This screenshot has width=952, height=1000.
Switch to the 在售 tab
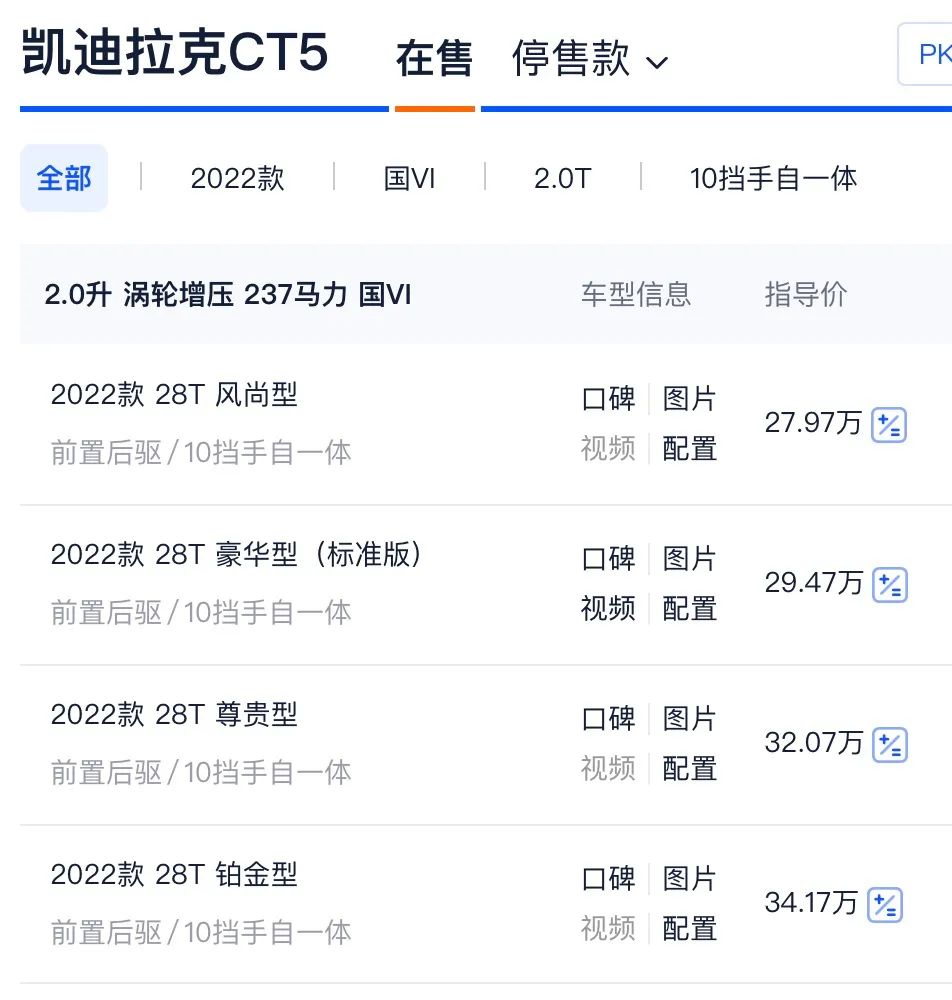click(x=434, y=59)
